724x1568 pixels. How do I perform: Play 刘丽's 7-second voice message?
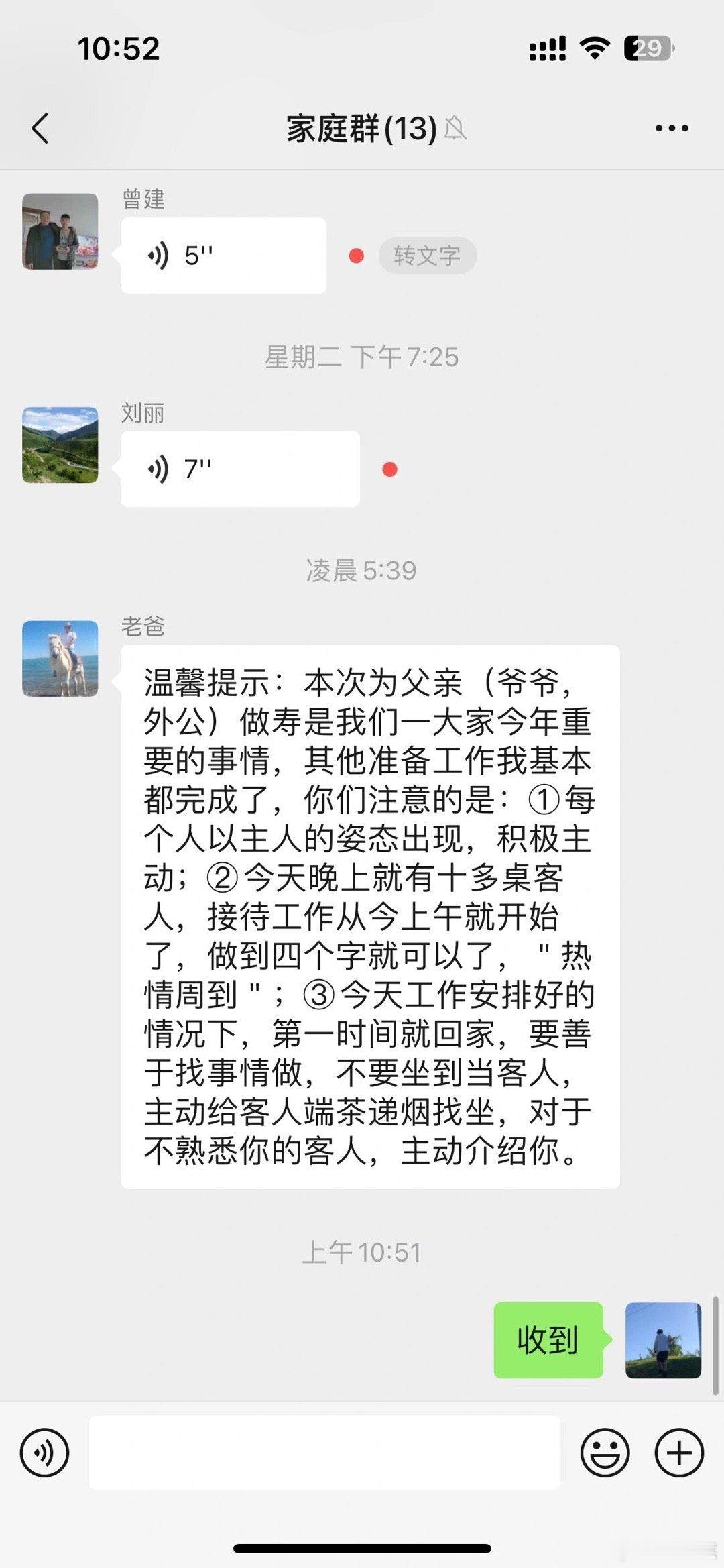[x=240, y=469]
